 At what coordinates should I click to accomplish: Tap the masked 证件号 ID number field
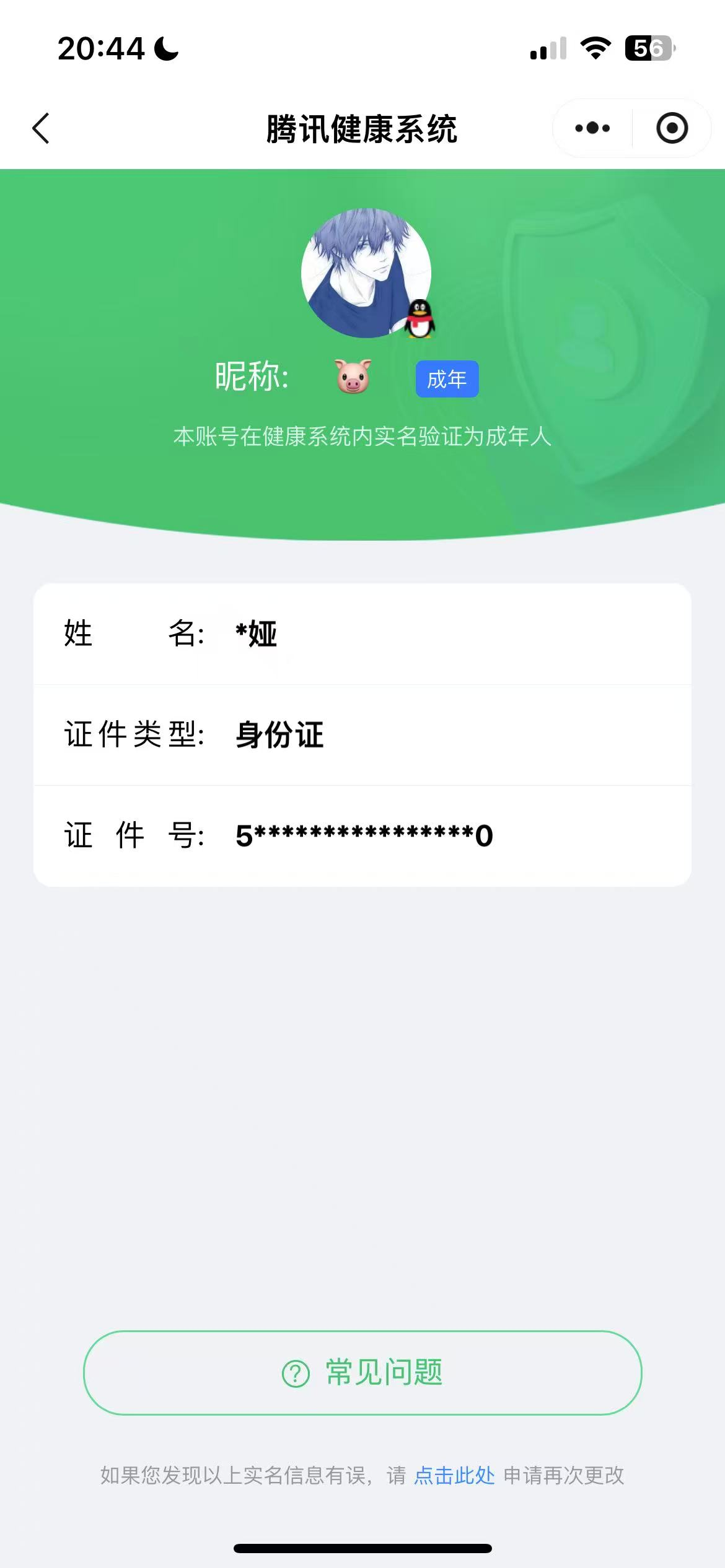(x=362, y=835)
